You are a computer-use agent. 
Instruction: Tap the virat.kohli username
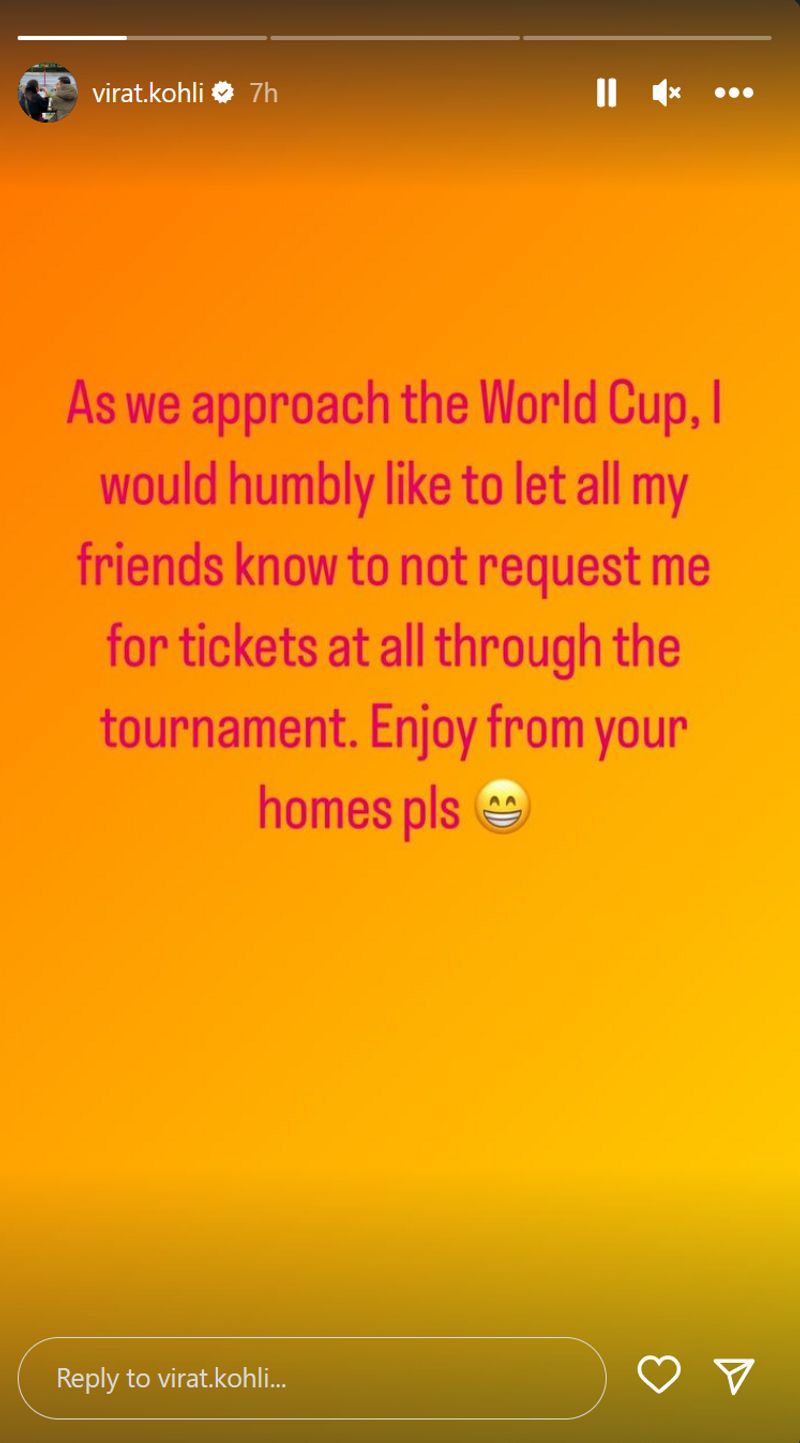[x=148, y=93]
